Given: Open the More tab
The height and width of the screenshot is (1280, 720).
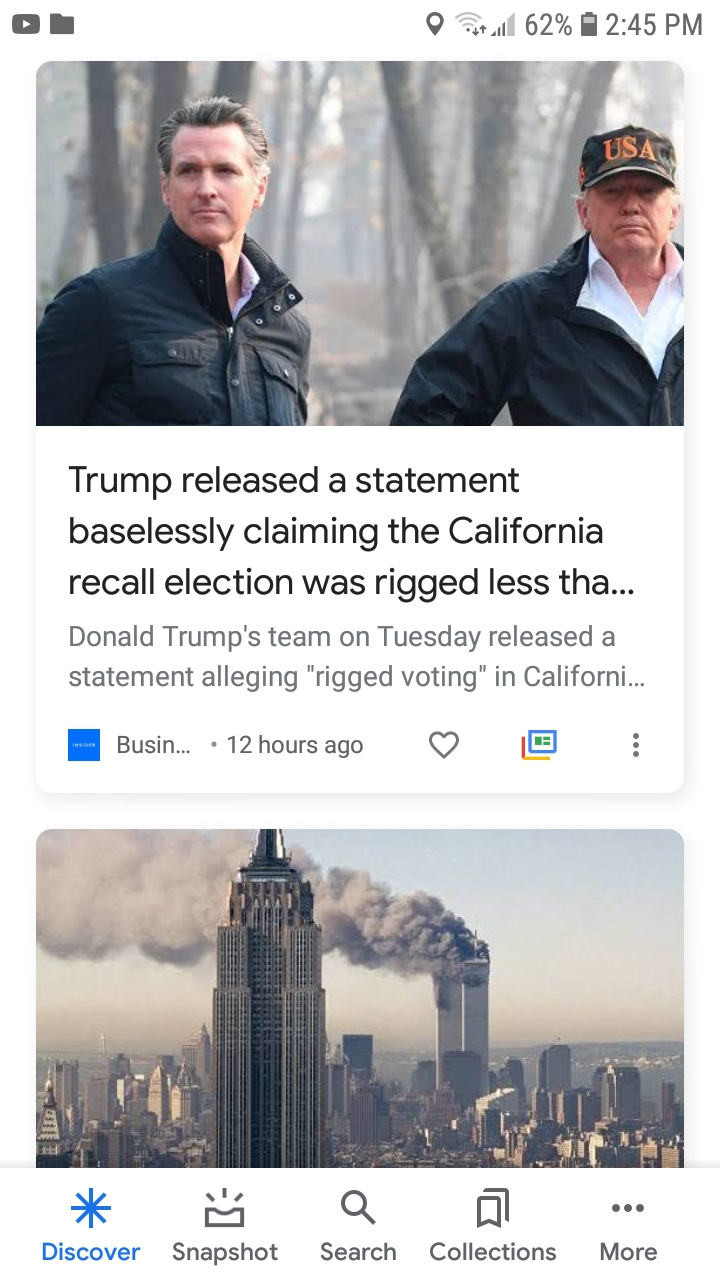Looking at the screenshot, I should [628, 1226].
